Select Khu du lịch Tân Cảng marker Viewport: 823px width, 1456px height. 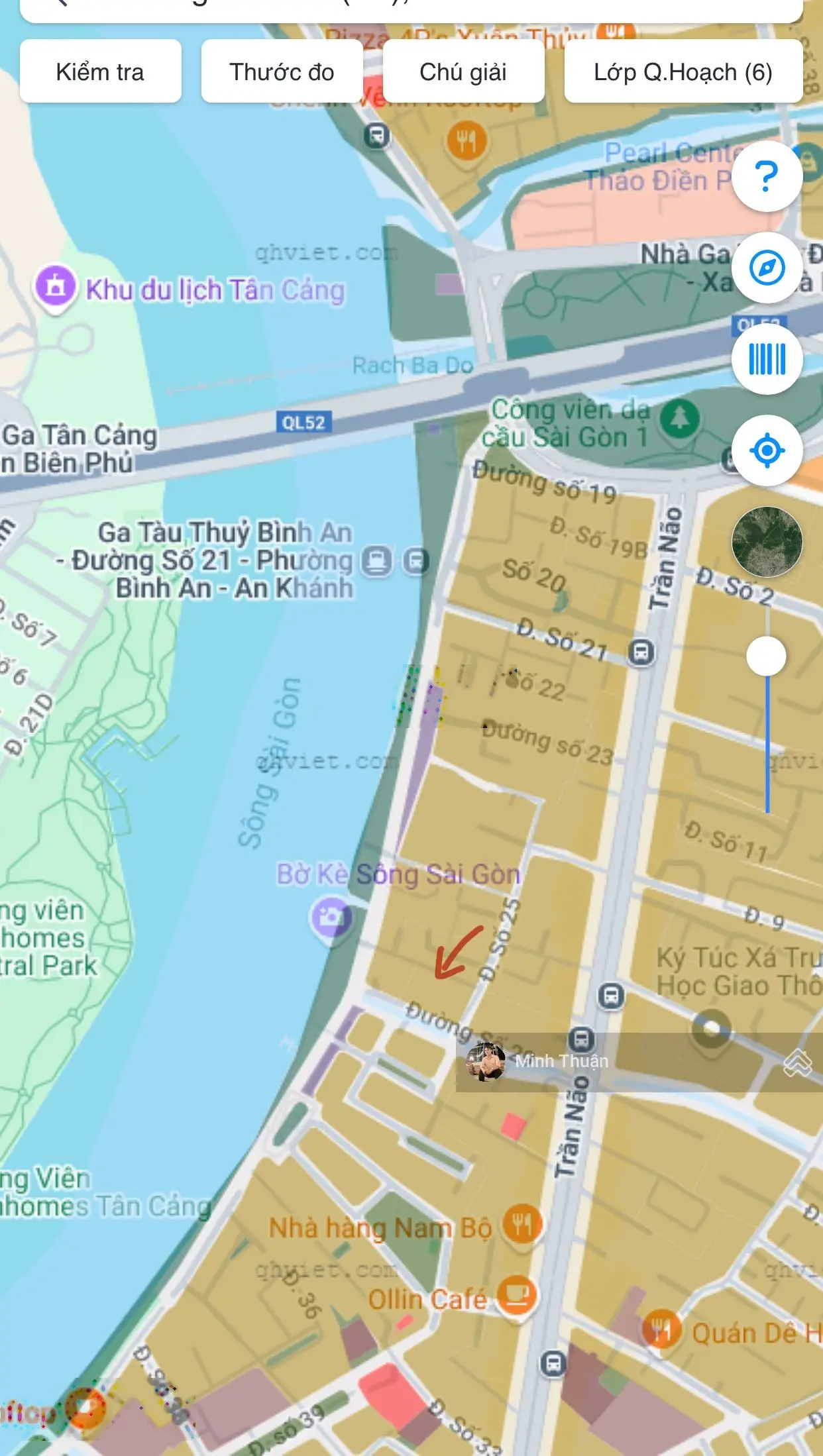[56, 287]
